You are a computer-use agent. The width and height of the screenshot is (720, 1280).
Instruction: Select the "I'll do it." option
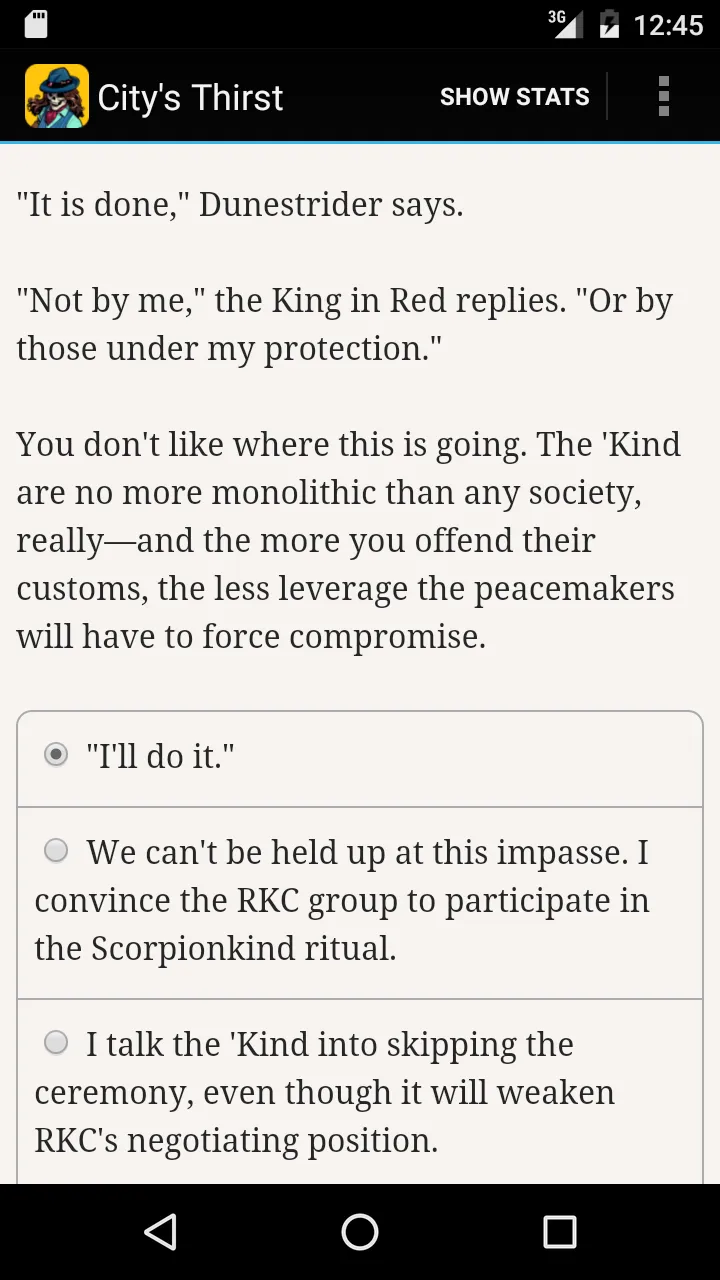[360, 759]
